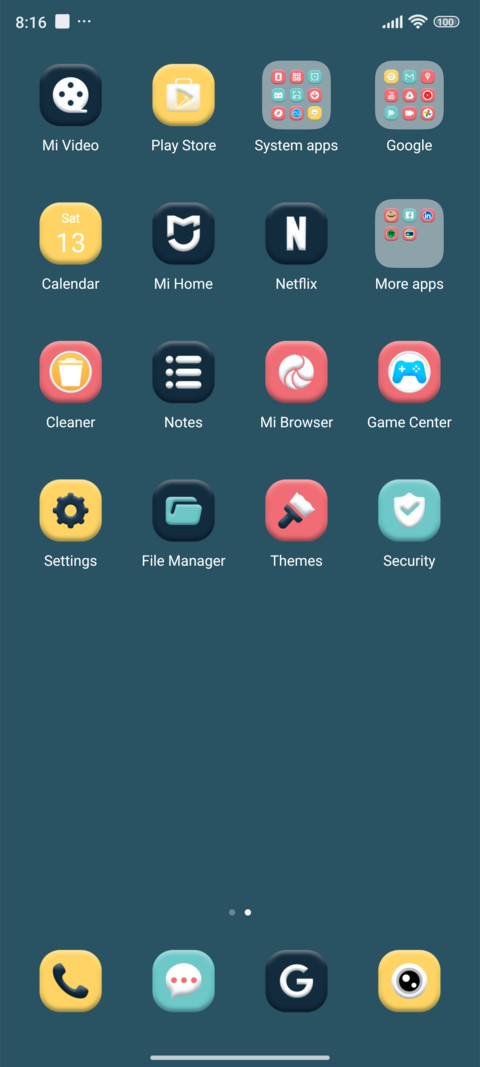
Task: Launch the Google app in the dock
Action: [x=296, y=981]
